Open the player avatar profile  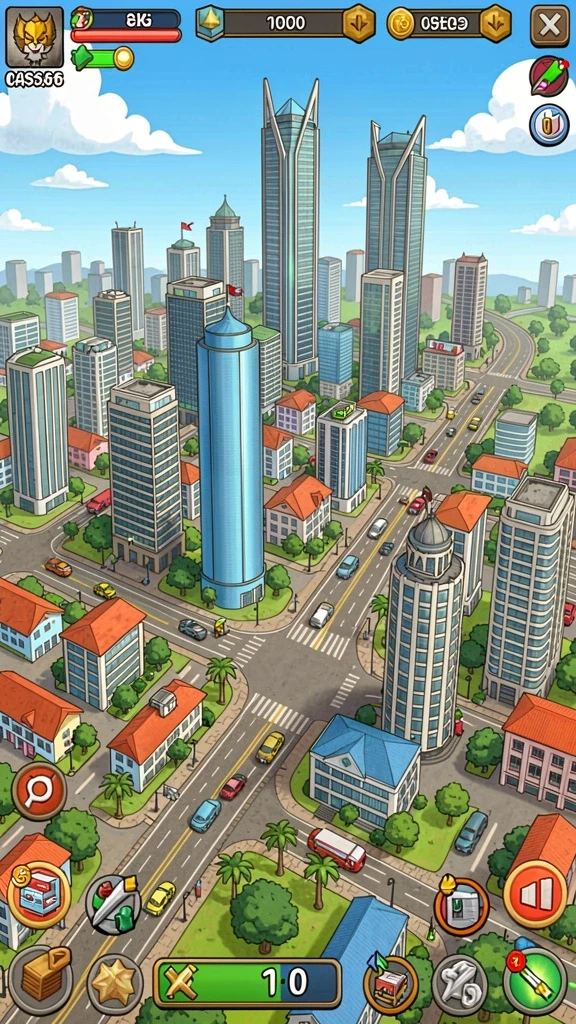(x=35, y=37)
